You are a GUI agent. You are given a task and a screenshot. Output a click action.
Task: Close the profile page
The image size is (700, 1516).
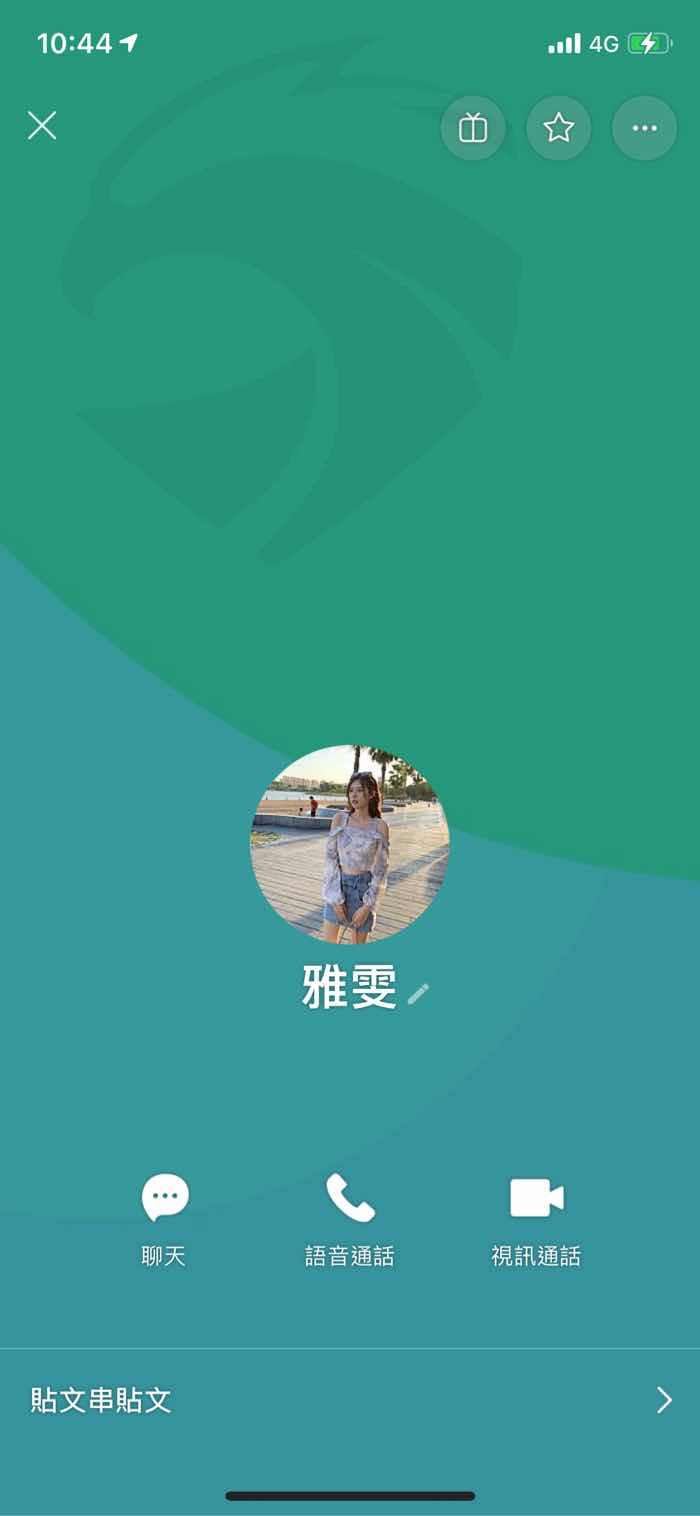click(42, 126)
